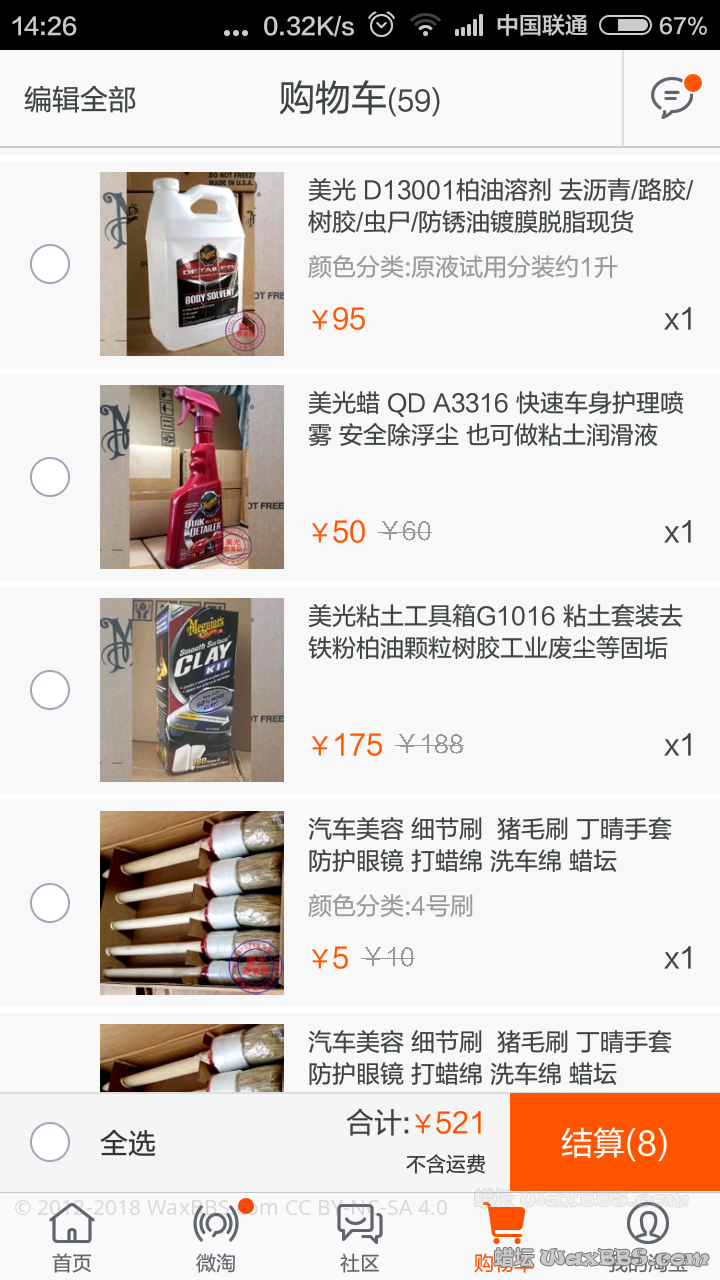This screenshot has width=720, height=1280.
Task: Select the 美光蜡 QD A3316 item checkbox
Action: point(50,477)
